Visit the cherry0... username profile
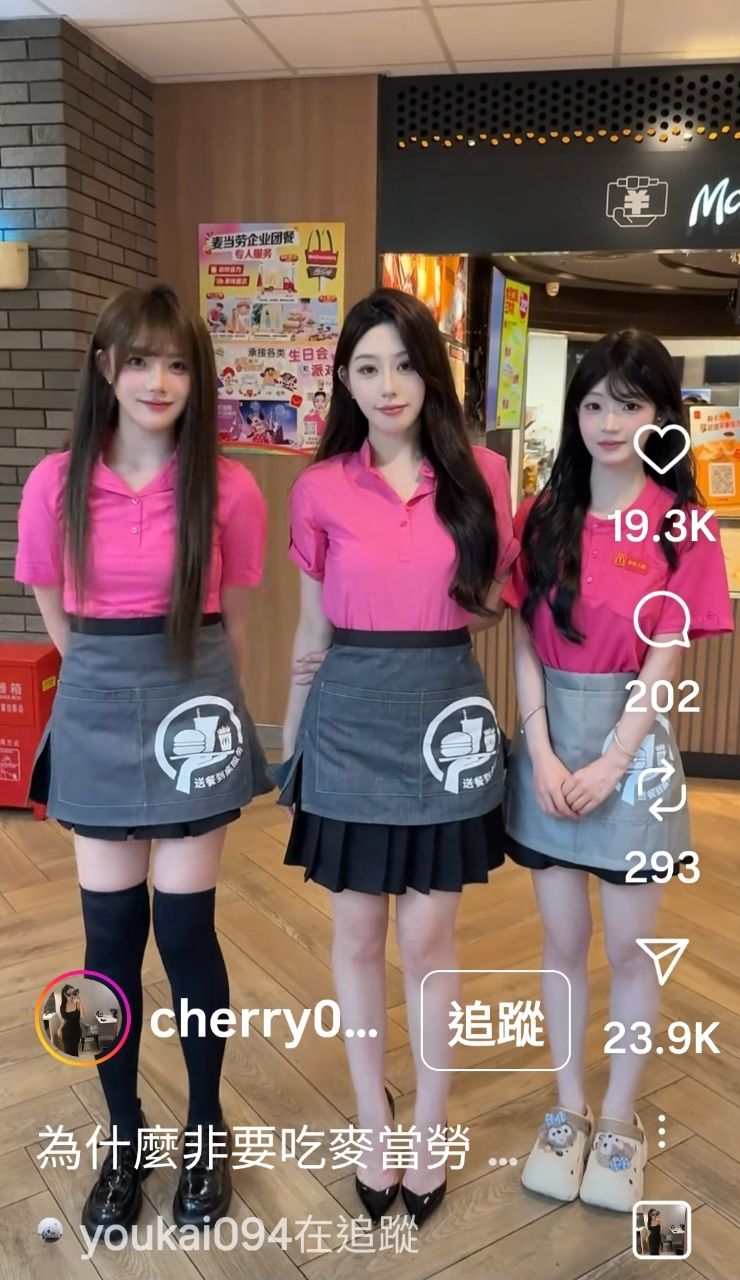This screenshot has height=1280, width=740. pos(264,1022)
